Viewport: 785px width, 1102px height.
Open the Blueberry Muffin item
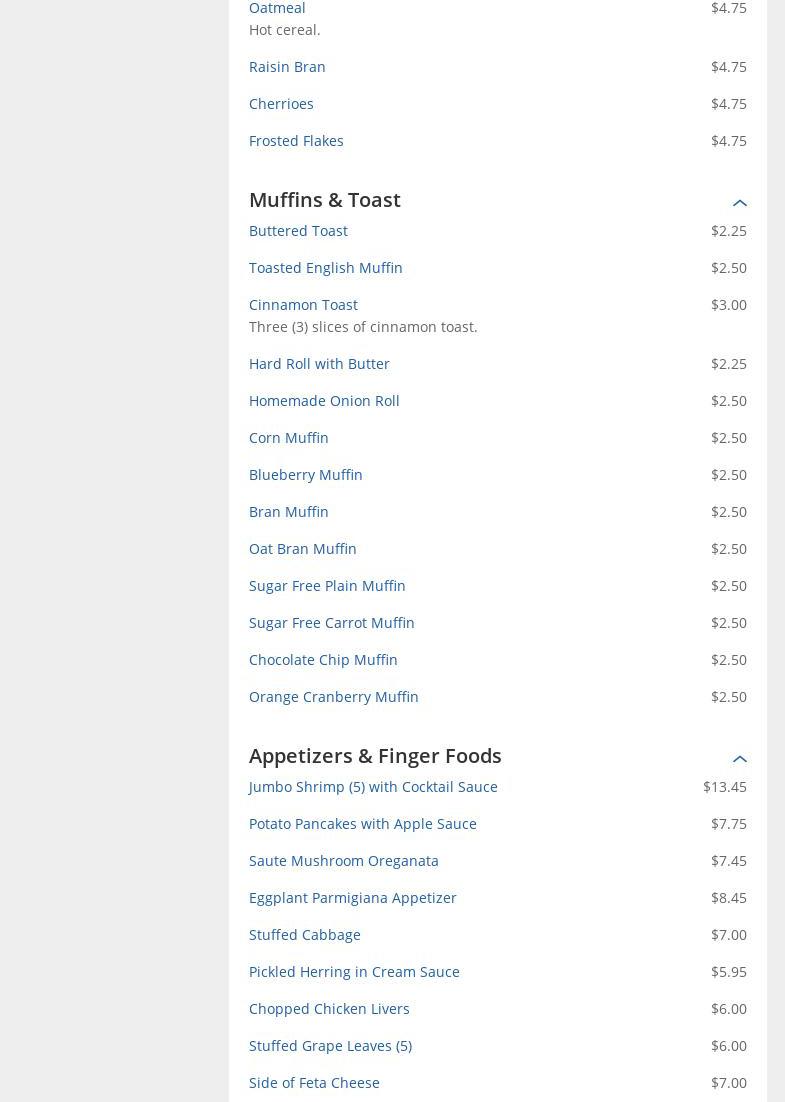pyautogui.click(x=305, y=475)
